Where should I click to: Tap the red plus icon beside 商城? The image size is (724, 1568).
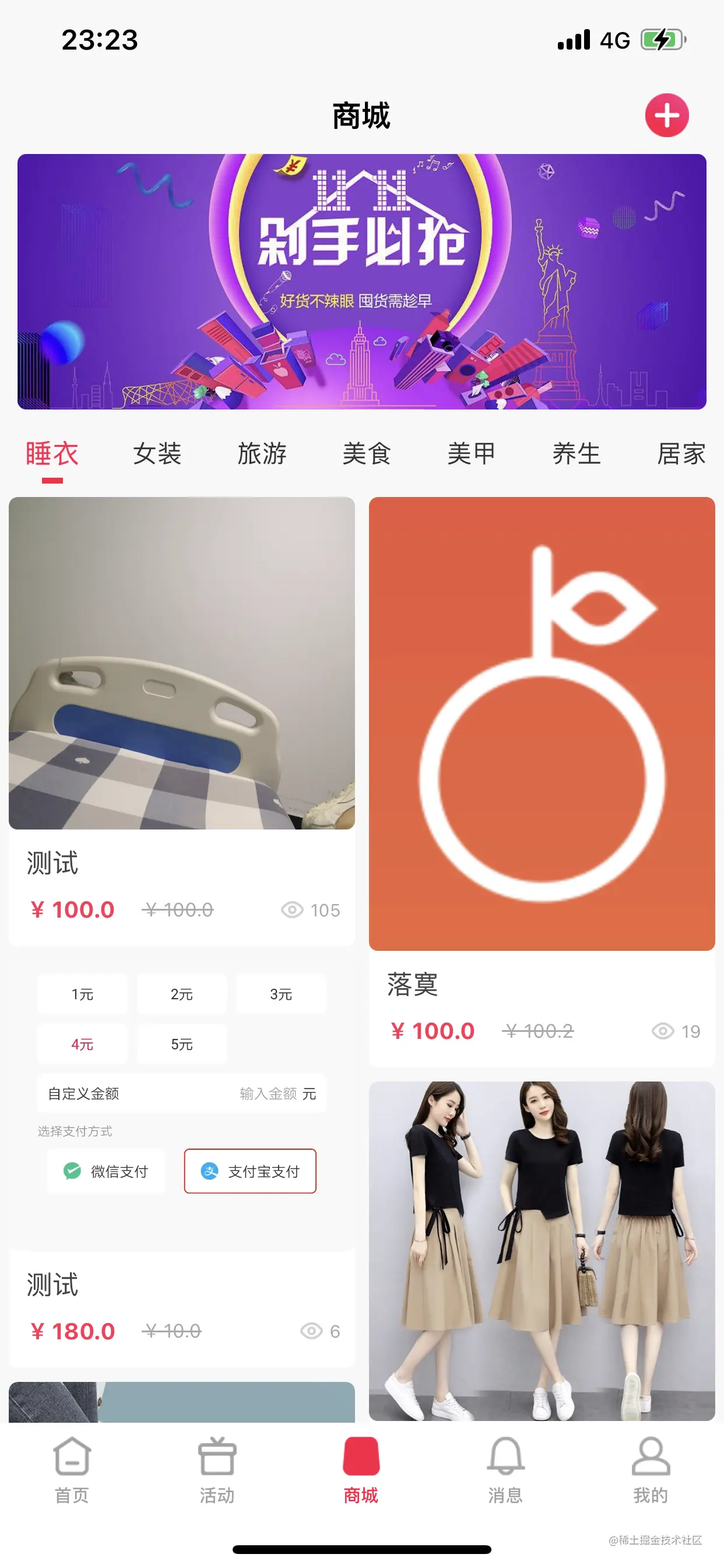click(666, 115)
